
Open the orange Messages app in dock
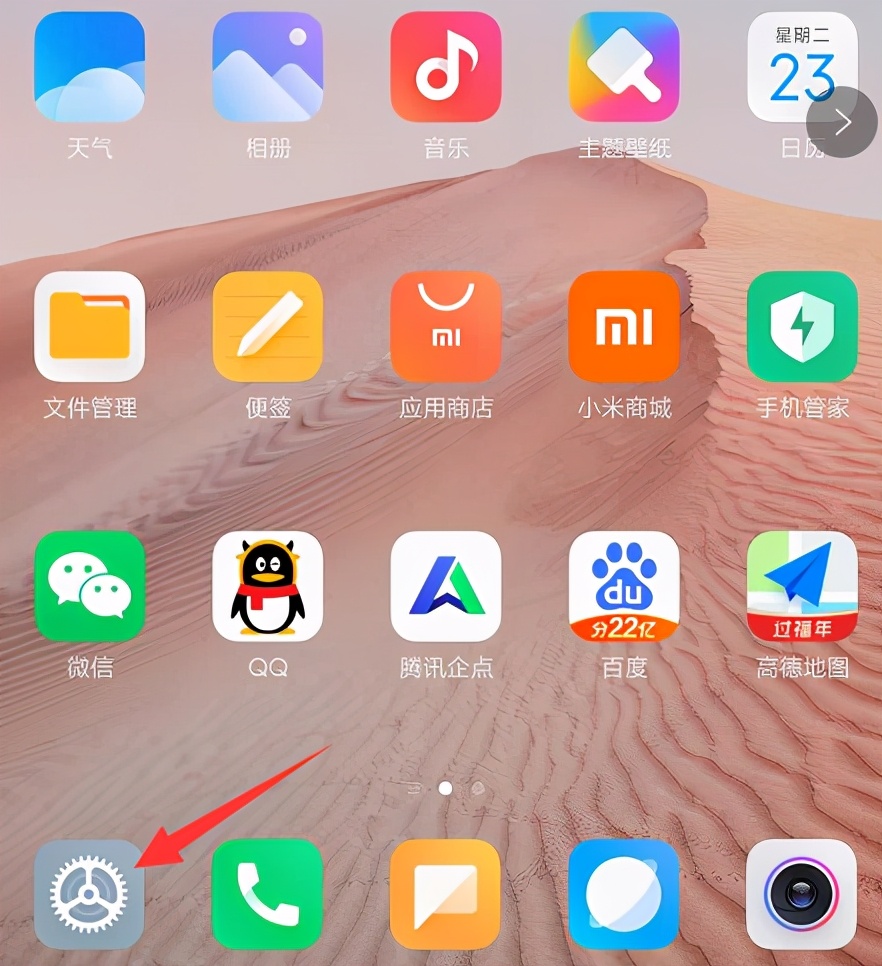[x=446, y=894]
